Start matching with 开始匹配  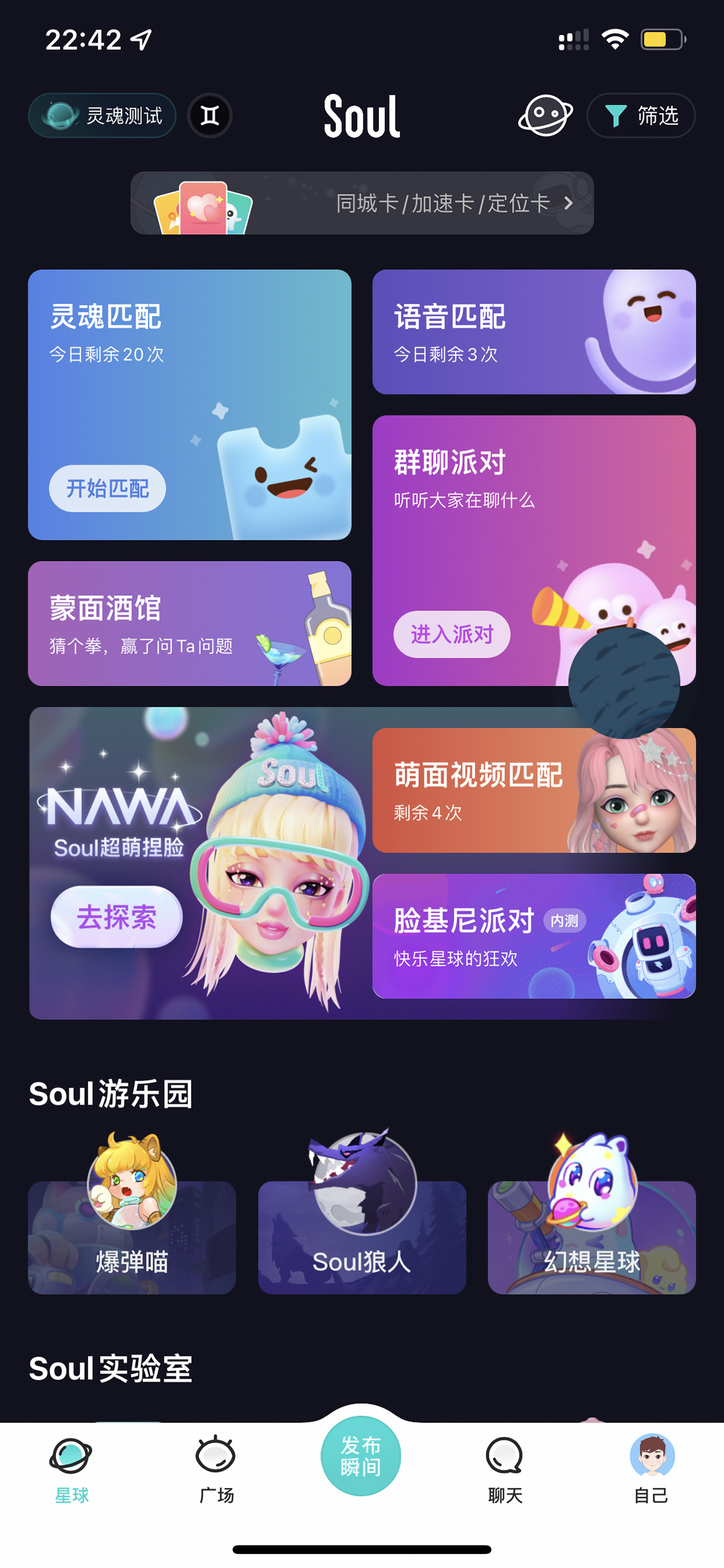point(107,489)
